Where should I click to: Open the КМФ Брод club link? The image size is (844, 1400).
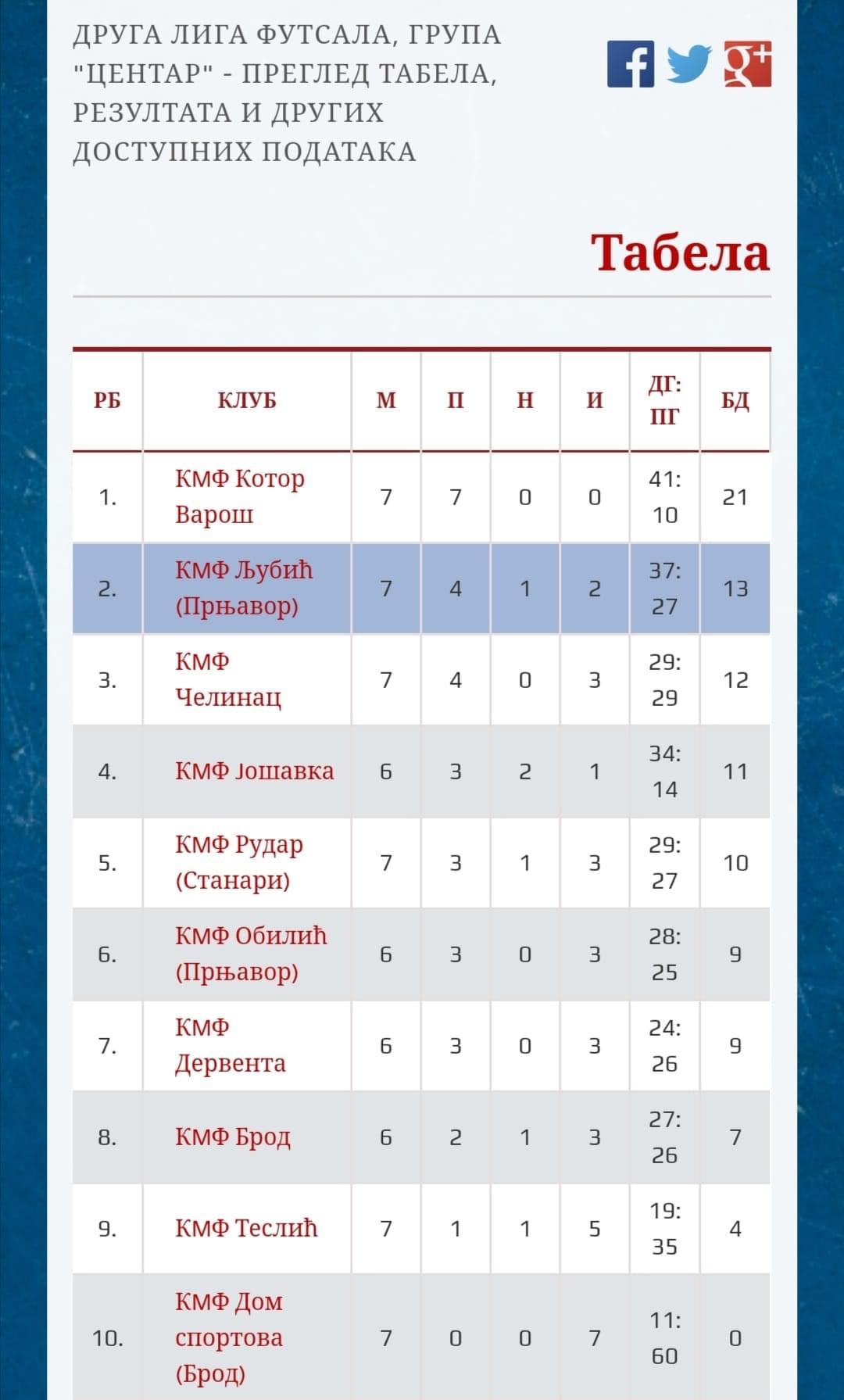coord(233,1137)
